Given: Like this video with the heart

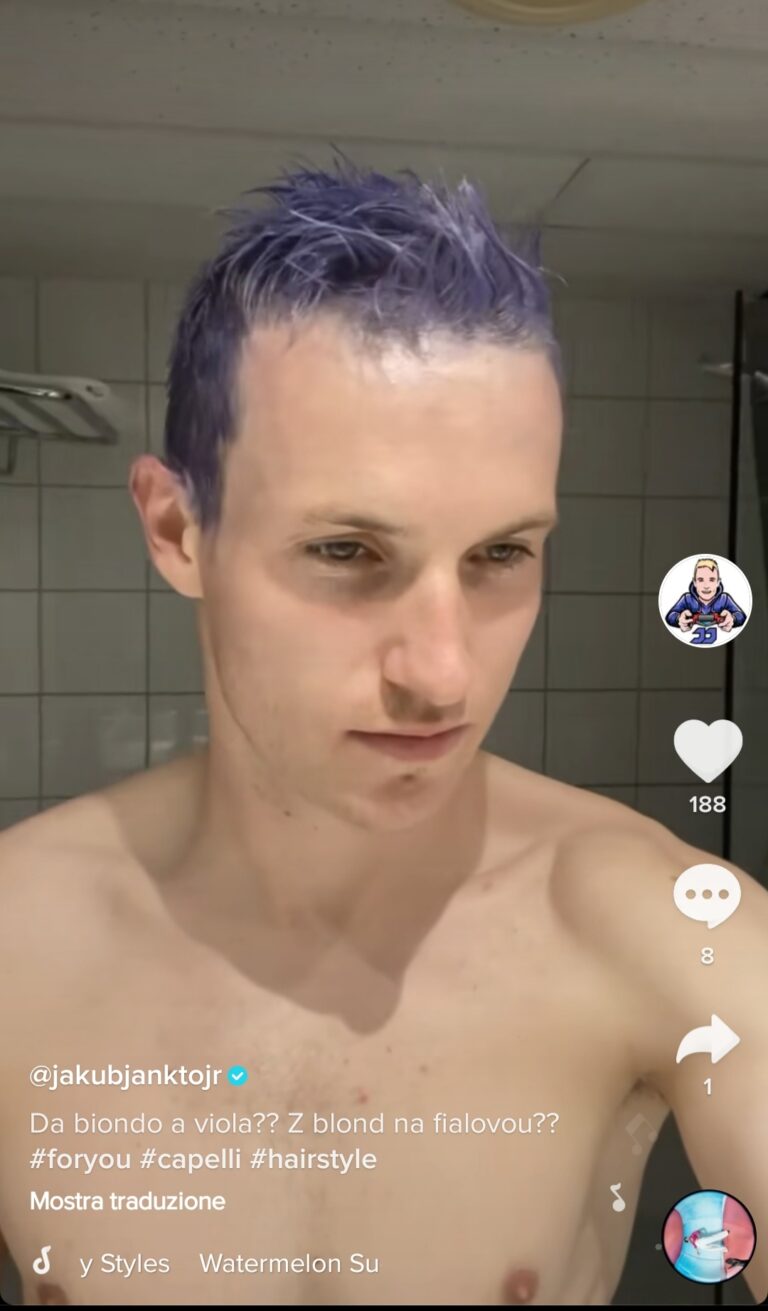Looking at the screenshot, I should click(x=708, y=750).
